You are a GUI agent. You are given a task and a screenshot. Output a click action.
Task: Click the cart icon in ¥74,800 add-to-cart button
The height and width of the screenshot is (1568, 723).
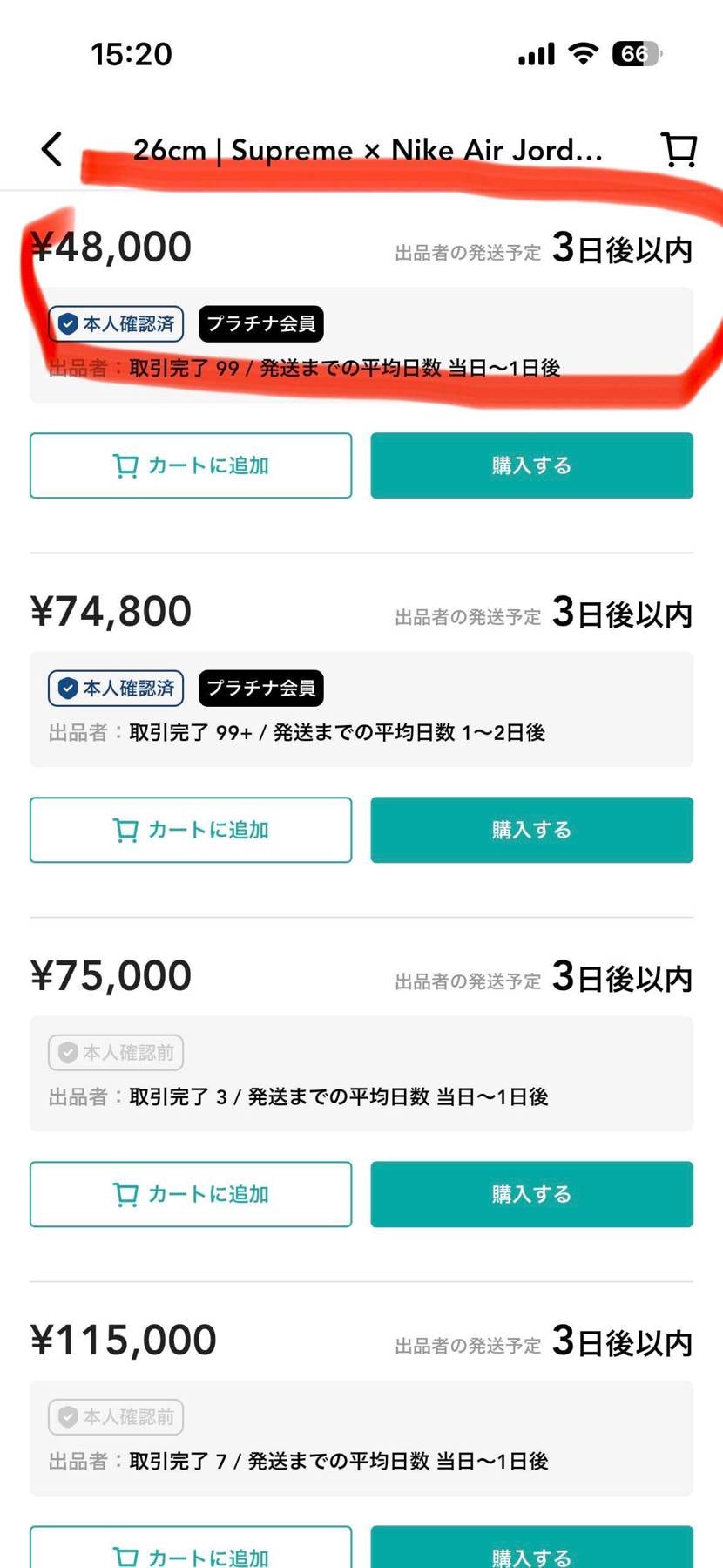125,830
